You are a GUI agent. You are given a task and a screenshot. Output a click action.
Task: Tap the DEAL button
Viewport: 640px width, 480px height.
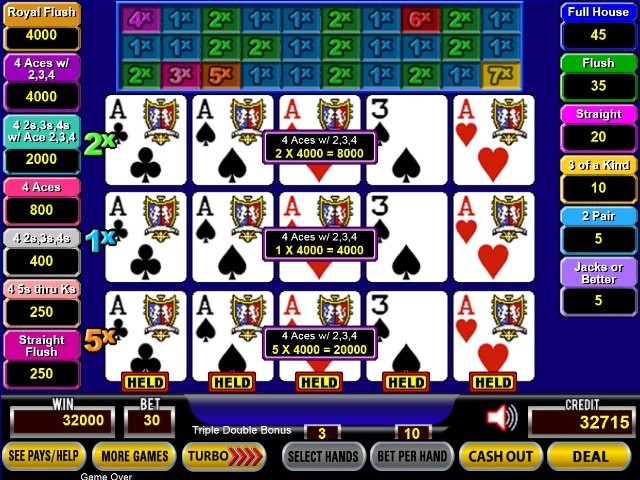[x=591, y=456]
